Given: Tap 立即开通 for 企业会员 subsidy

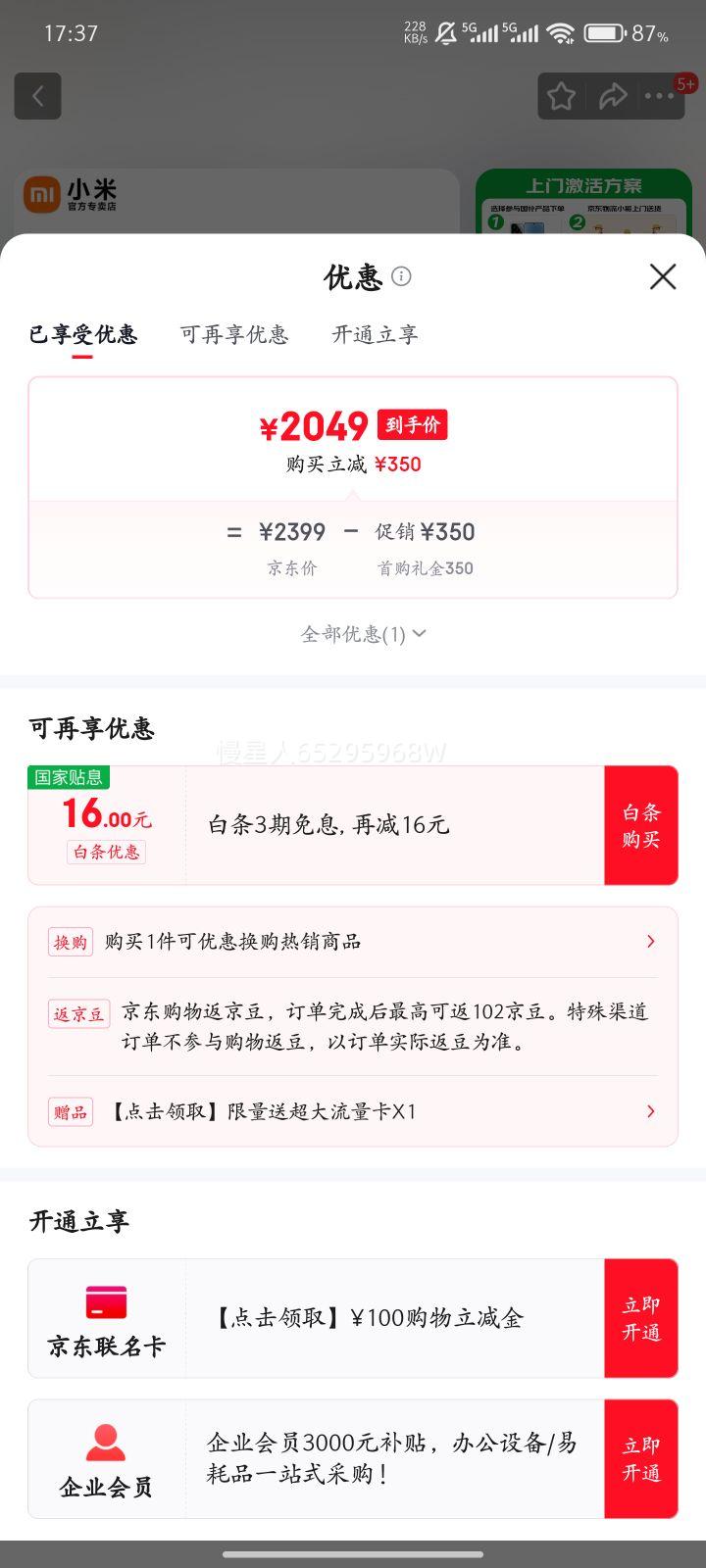Looking at the screenshot, I should pos(641,1459).
